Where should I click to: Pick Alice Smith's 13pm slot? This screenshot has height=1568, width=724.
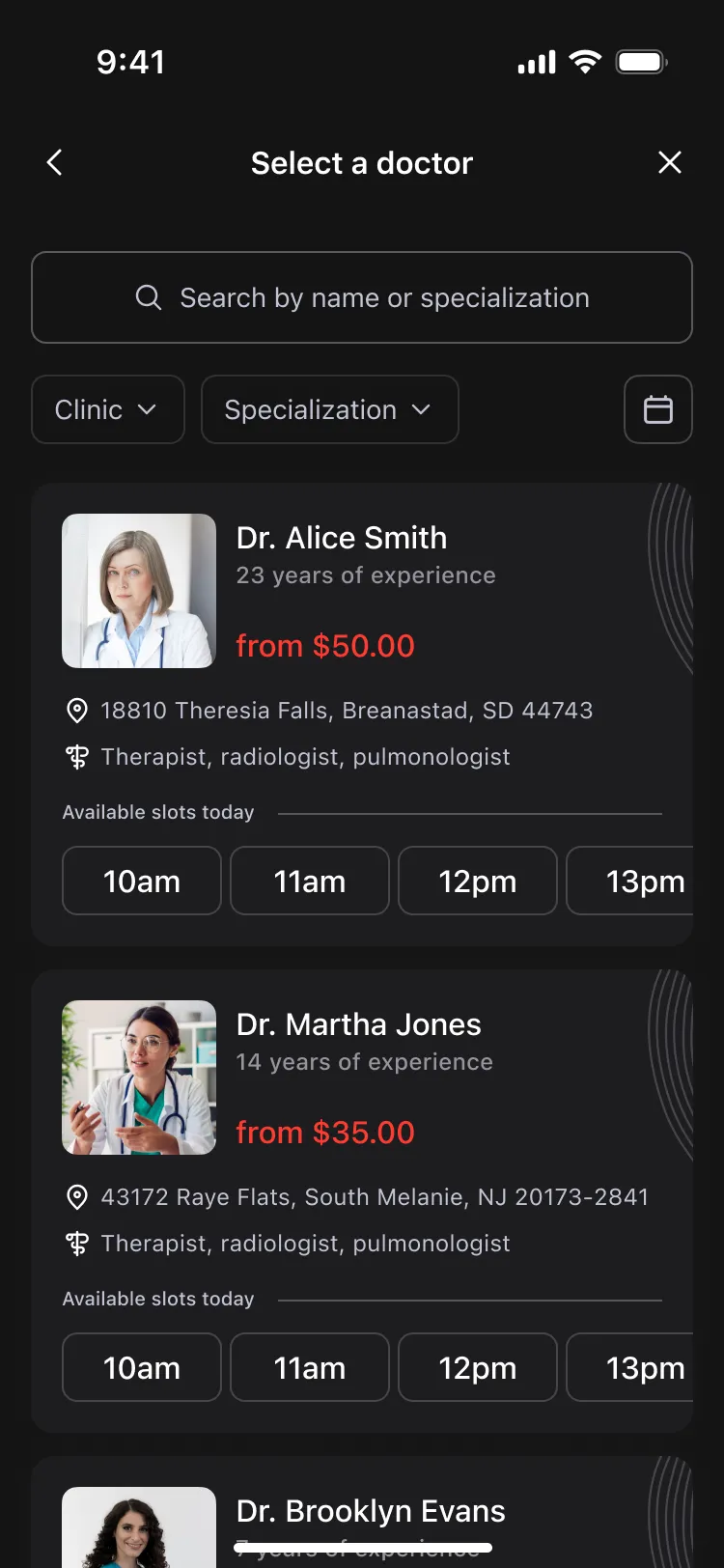pos(637,881)
